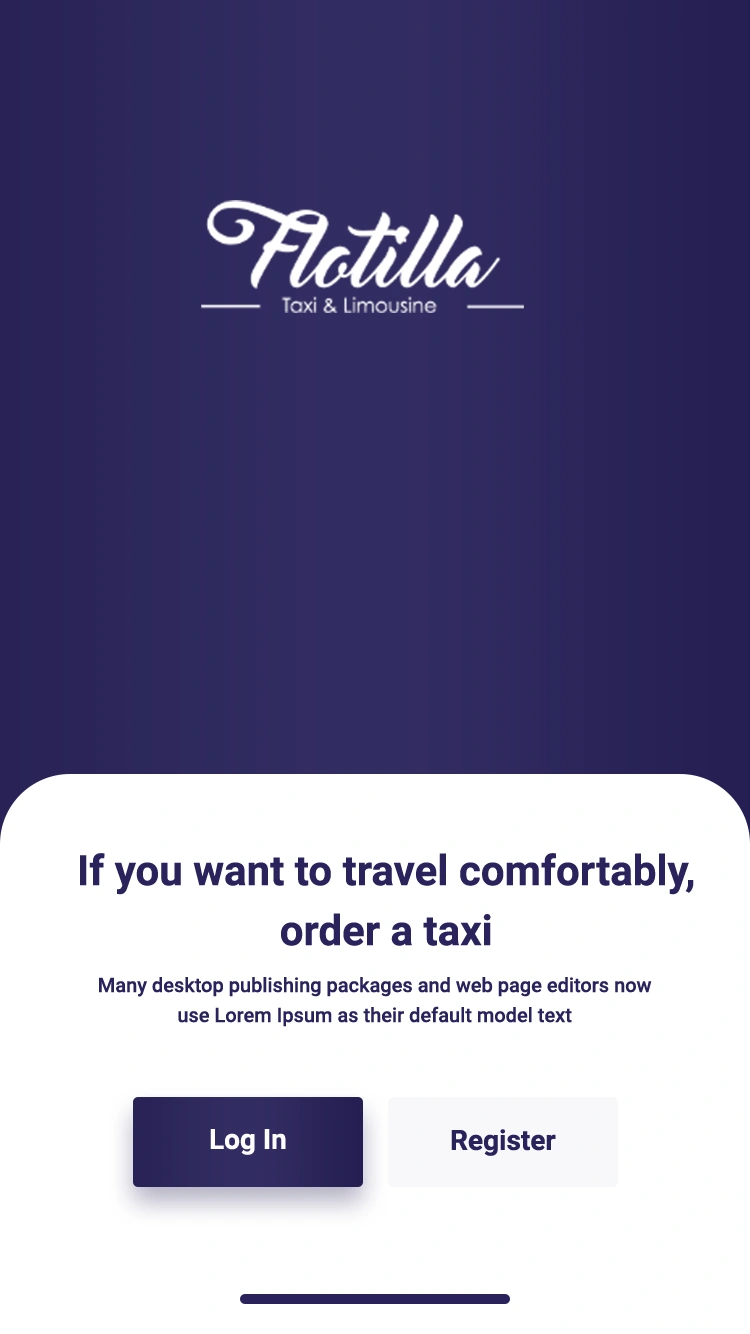Click the Lorem Ipsum description text
750x1334 pixels.
tap(375, 1000)
